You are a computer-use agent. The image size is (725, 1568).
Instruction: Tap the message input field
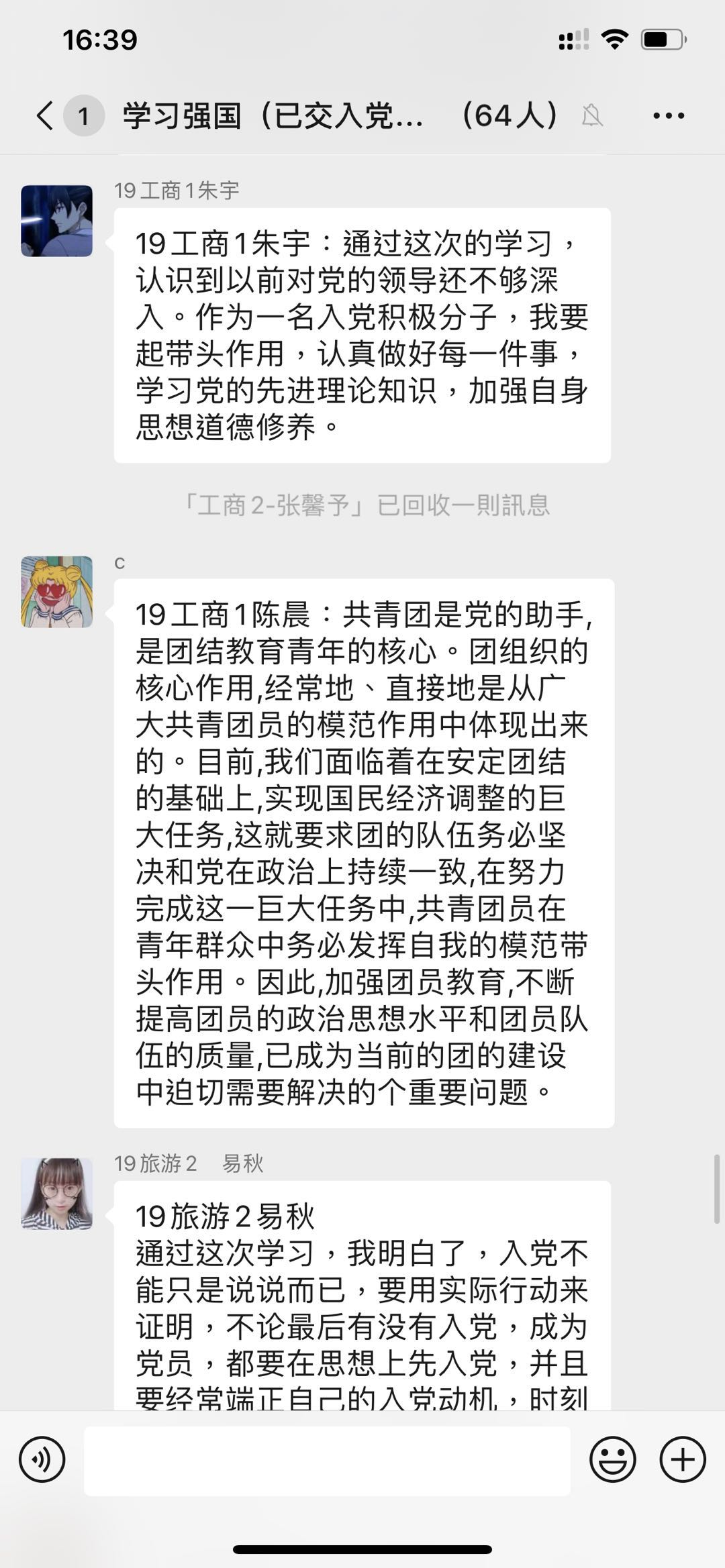pos(327,1460)
